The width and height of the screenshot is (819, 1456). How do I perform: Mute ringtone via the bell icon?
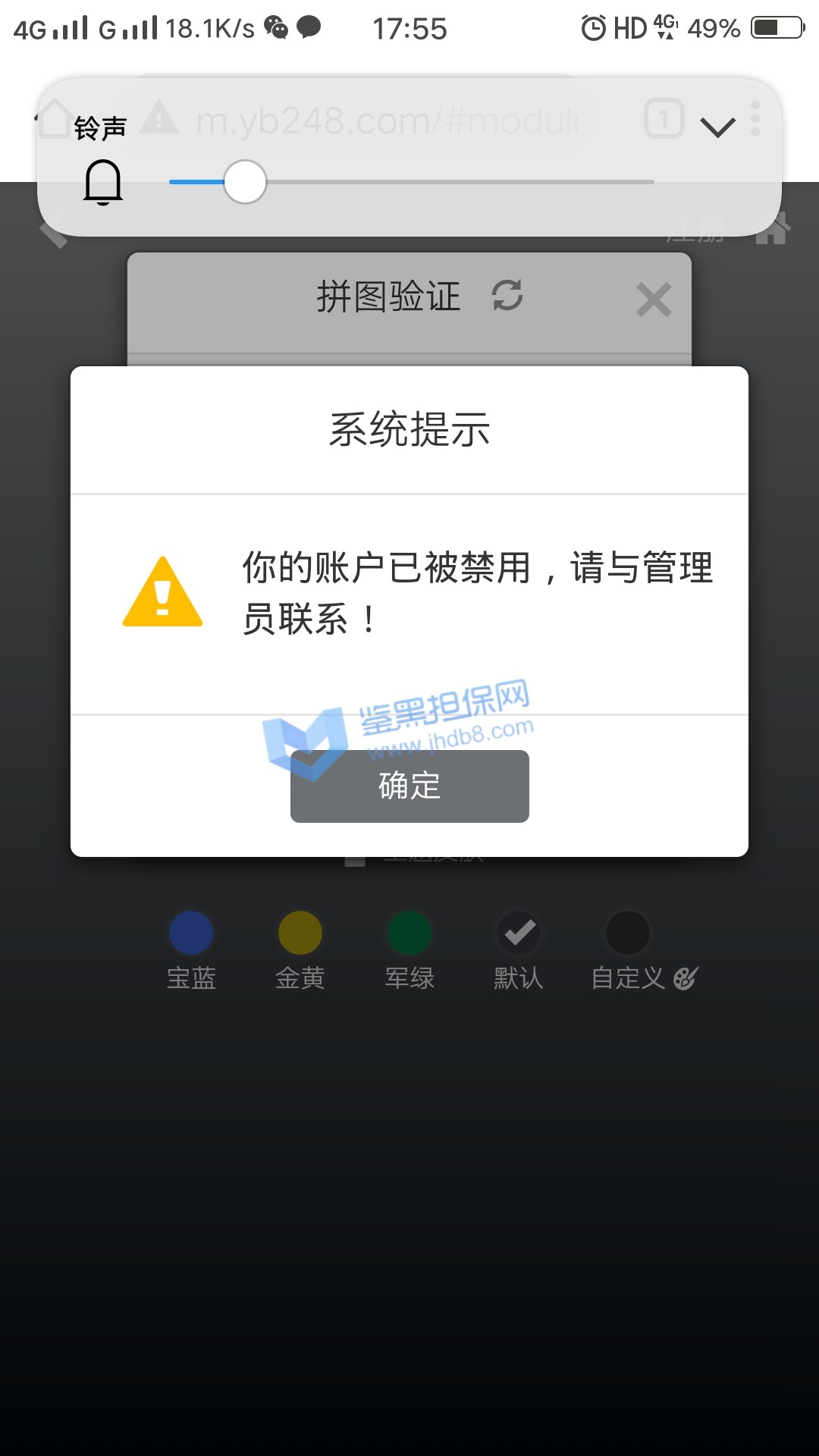[x=103, y=182]
